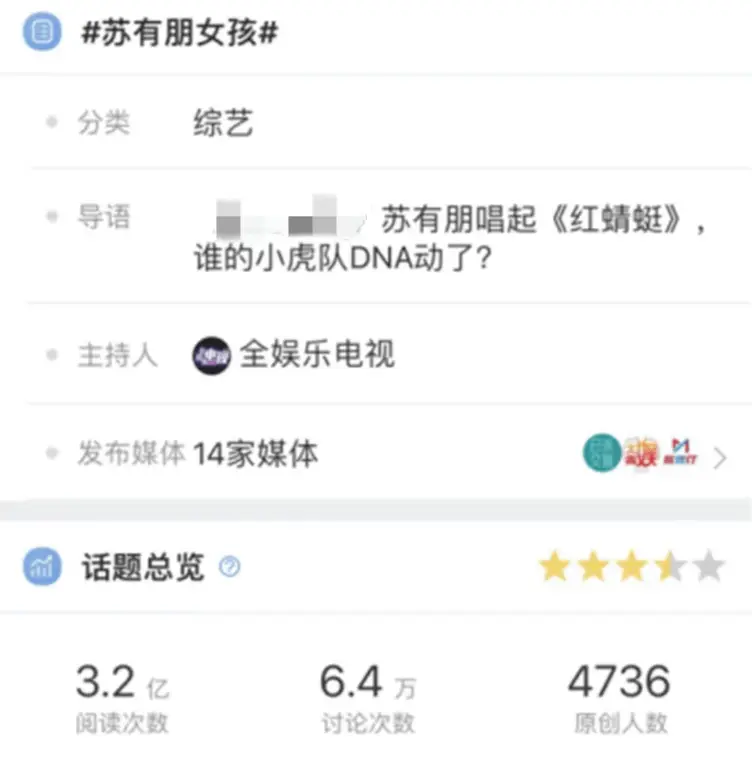Open the 14家媒体 media list
Viewport: 752px width, 769px height.
click(x=256, y=453)
